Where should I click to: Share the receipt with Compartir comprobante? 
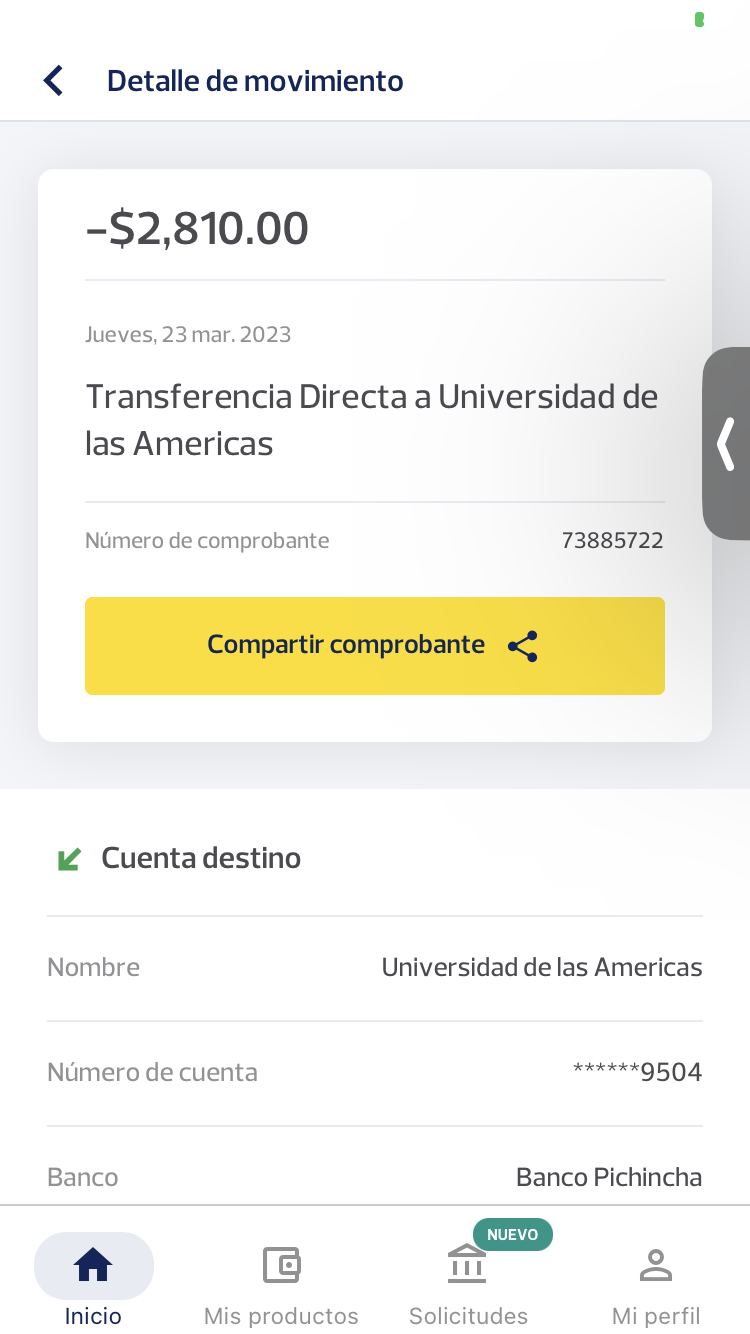(x=374, y=646)
